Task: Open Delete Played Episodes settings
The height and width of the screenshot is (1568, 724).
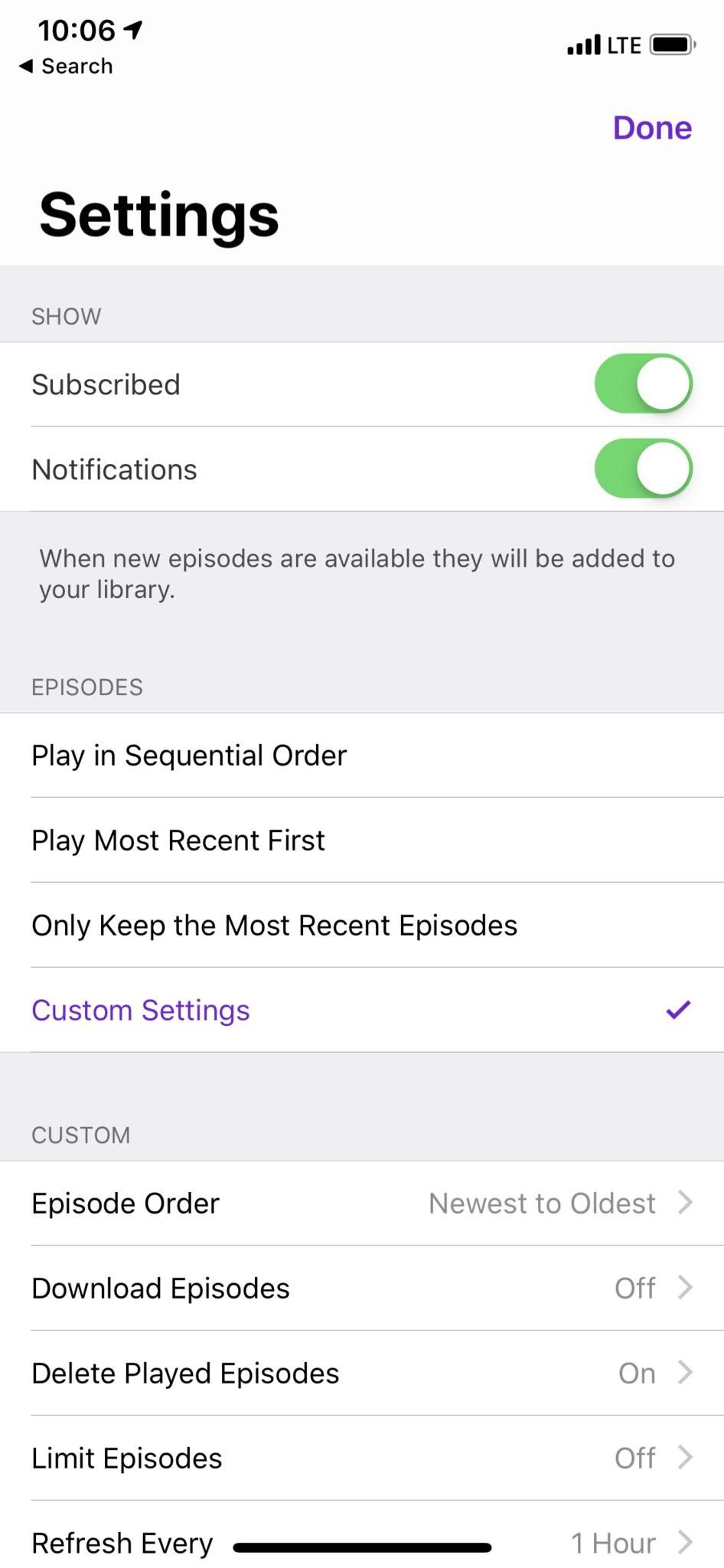Action: [362, 1373]
